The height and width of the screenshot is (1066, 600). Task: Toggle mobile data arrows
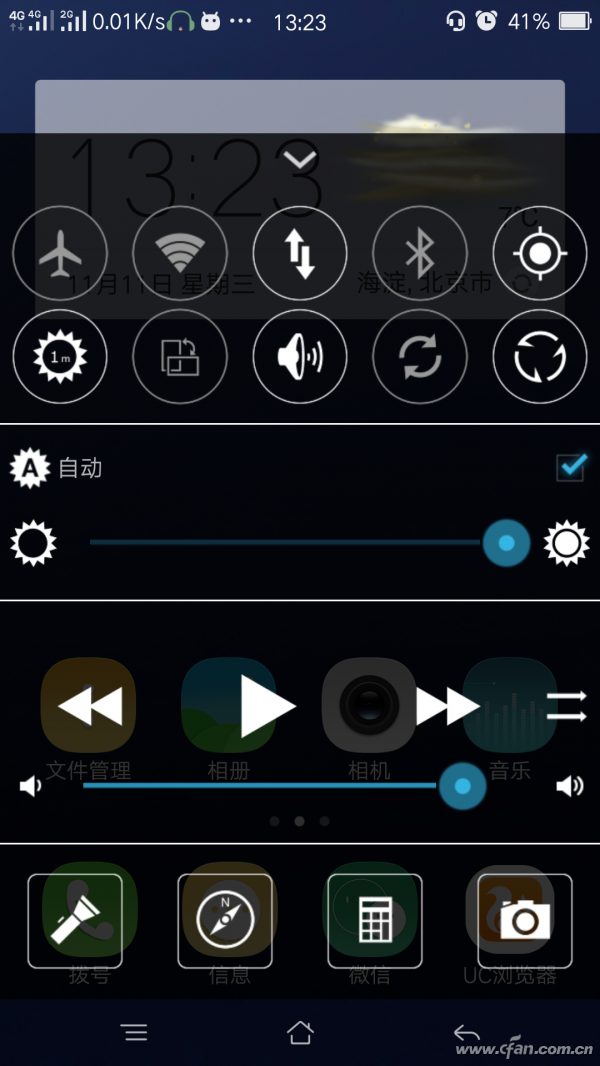click(300, 253)
